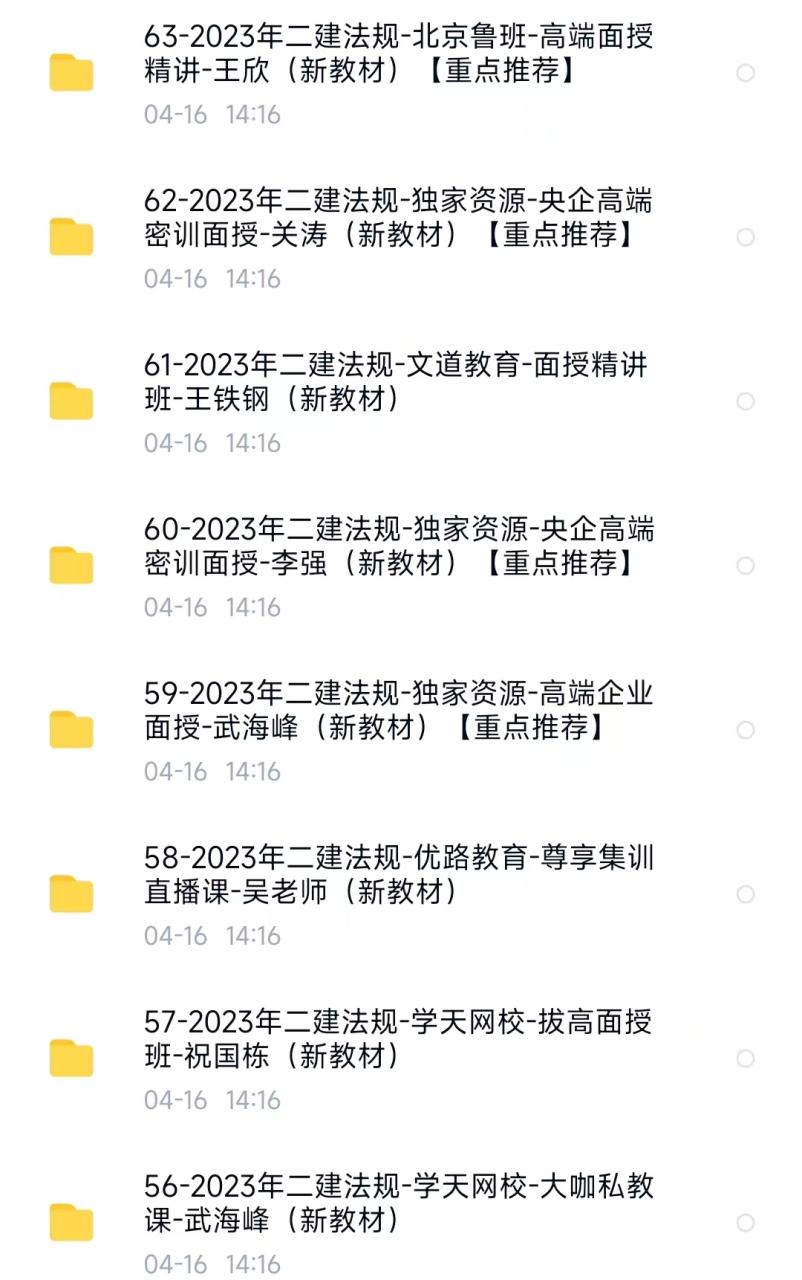
Task: Select the checkbox for folder 60 李强
Action: (745, 566)
